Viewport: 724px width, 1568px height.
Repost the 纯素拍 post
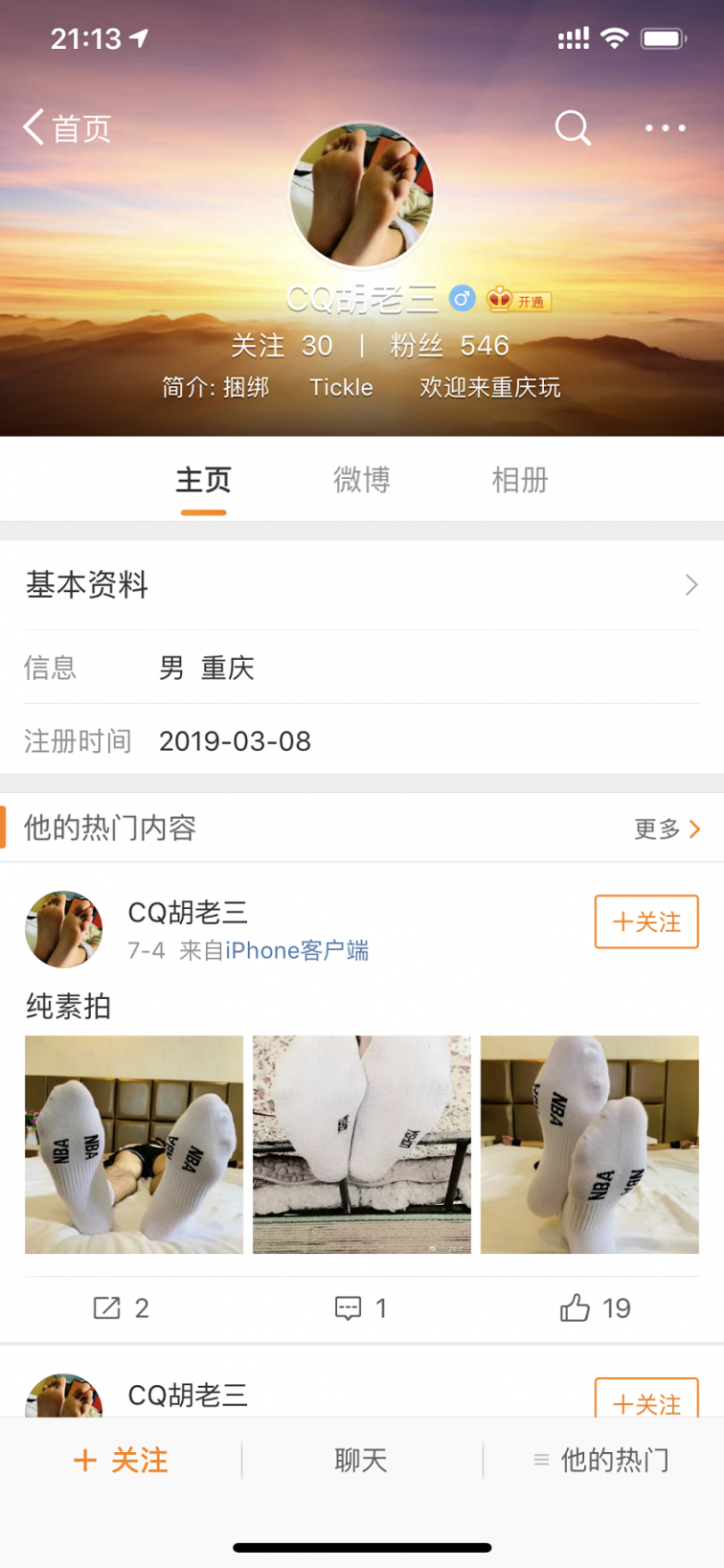point(121,1308)
